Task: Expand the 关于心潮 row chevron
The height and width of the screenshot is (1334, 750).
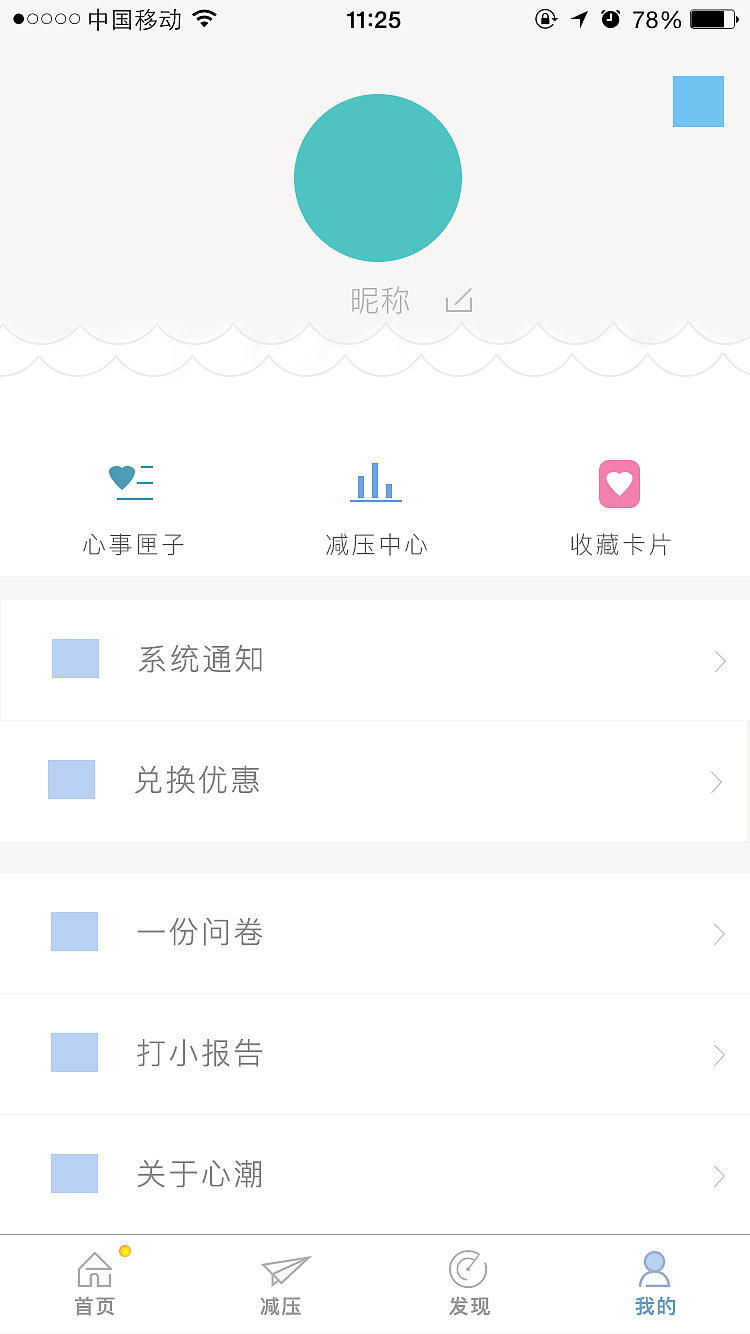Action: [718, 1175]
